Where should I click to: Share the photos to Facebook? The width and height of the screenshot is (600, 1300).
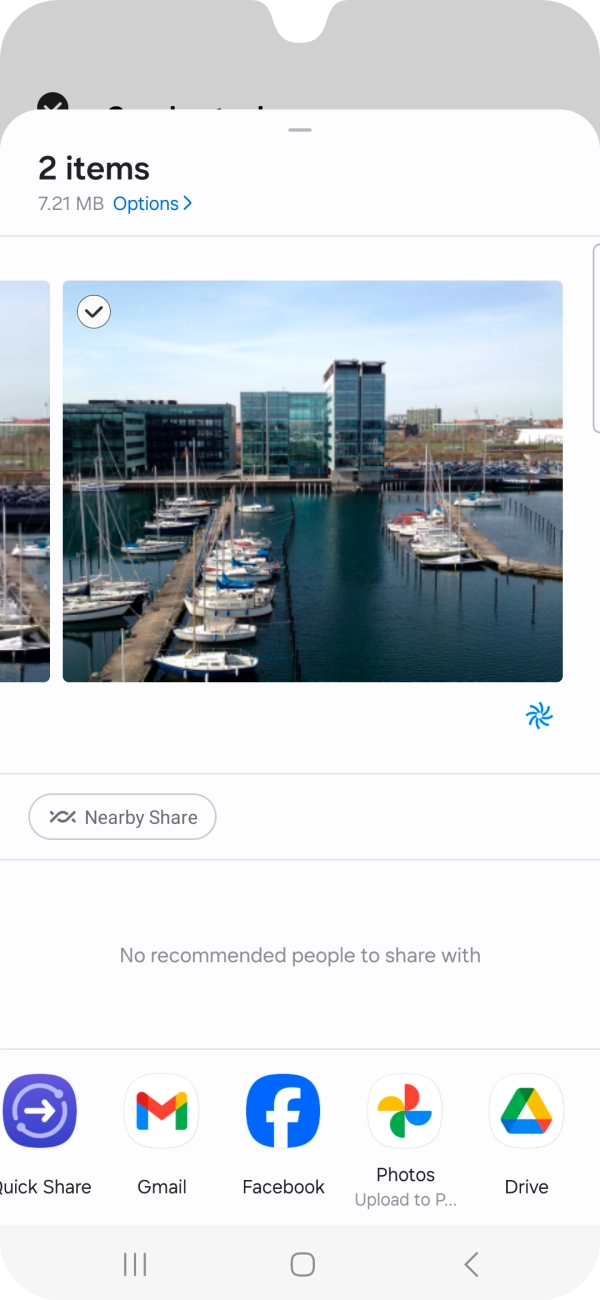(283, 1112)
